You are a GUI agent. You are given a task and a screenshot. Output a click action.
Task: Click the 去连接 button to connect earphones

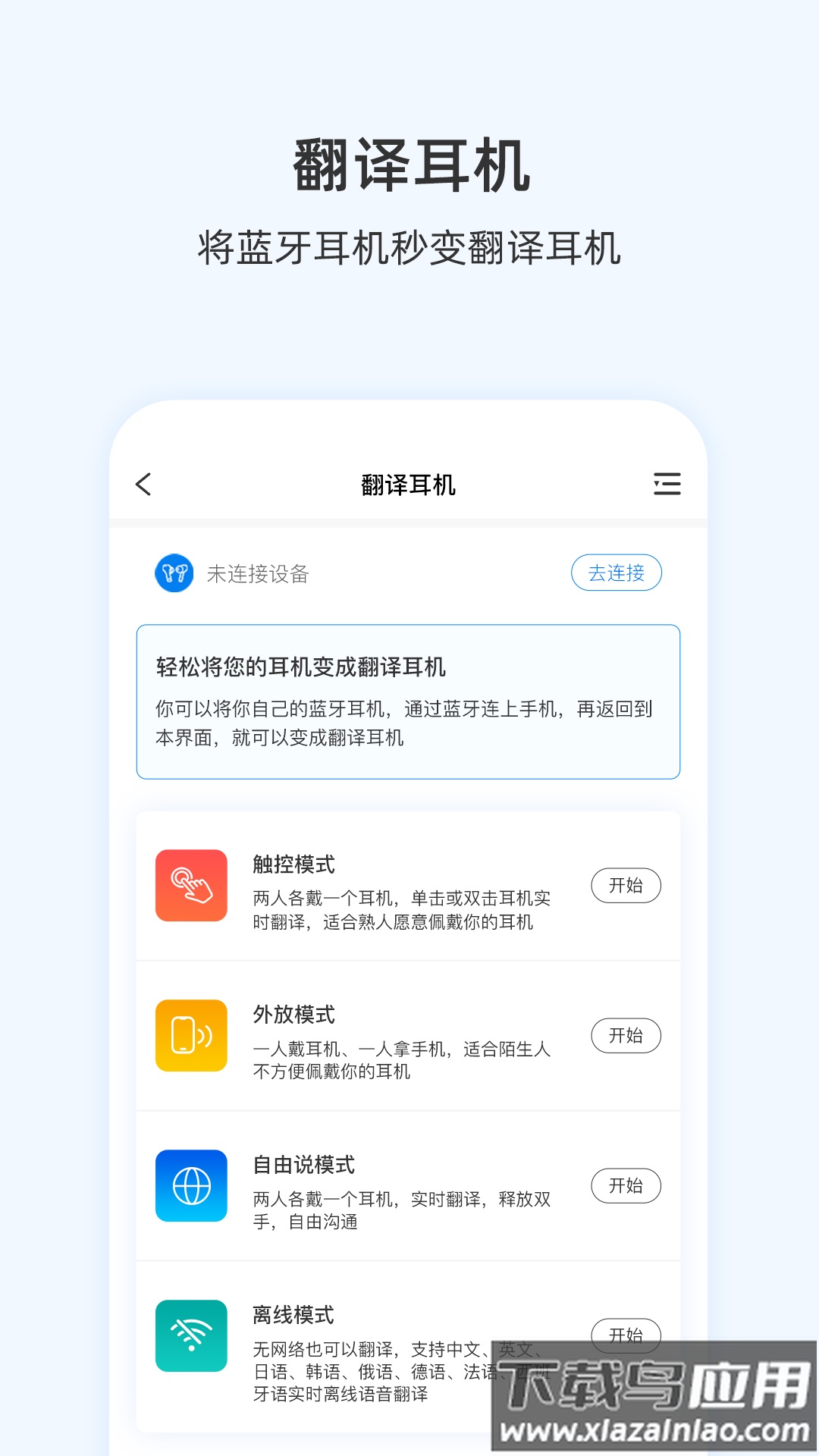tap(617, 574)
